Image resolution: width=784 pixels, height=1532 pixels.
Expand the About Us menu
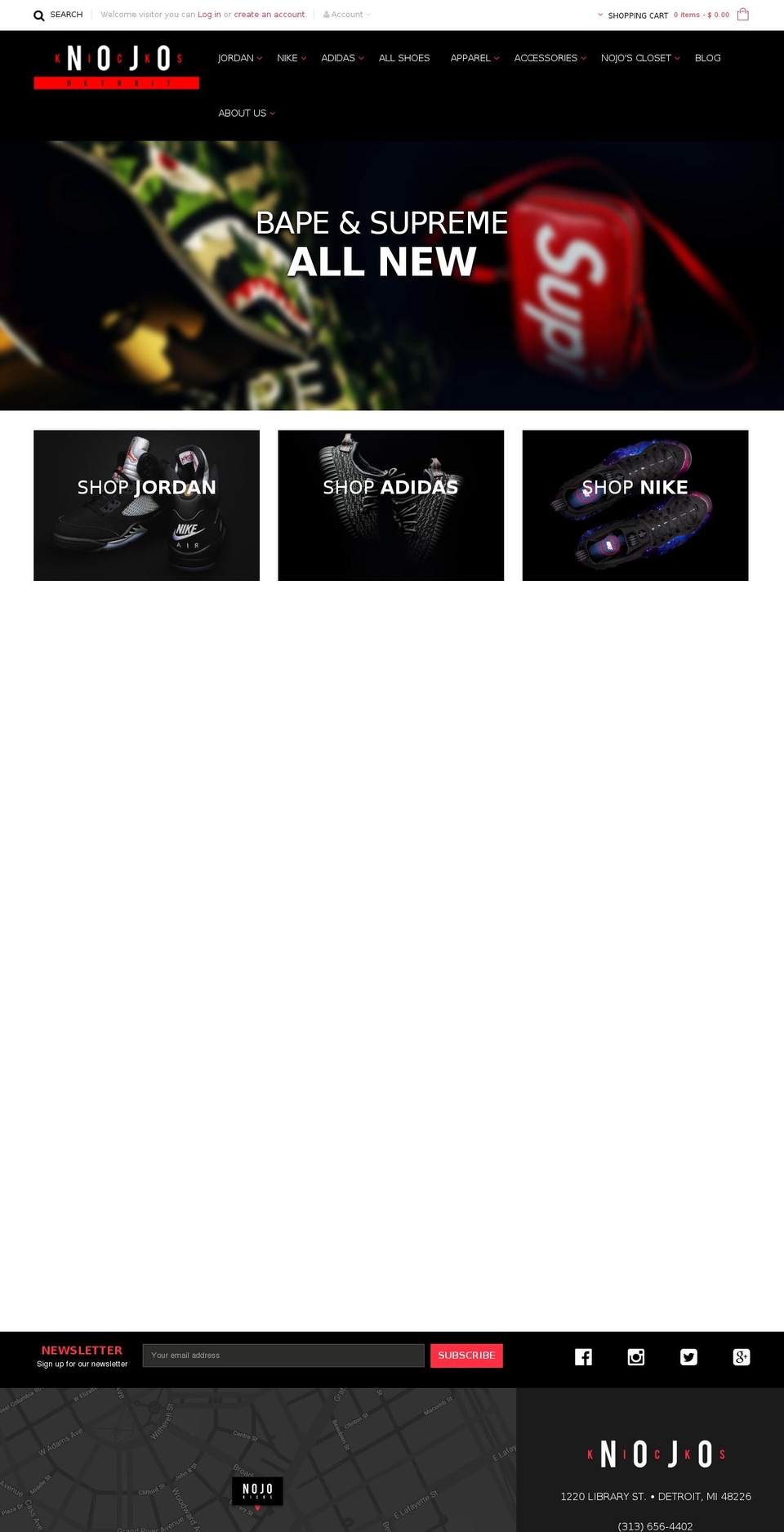coord(246,114)
